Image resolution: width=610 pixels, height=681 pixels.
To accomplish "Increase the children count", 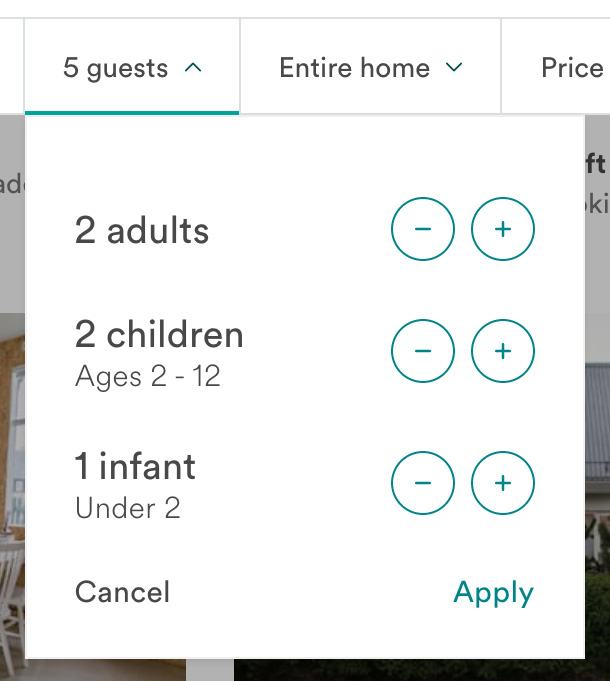I will 502,351.
